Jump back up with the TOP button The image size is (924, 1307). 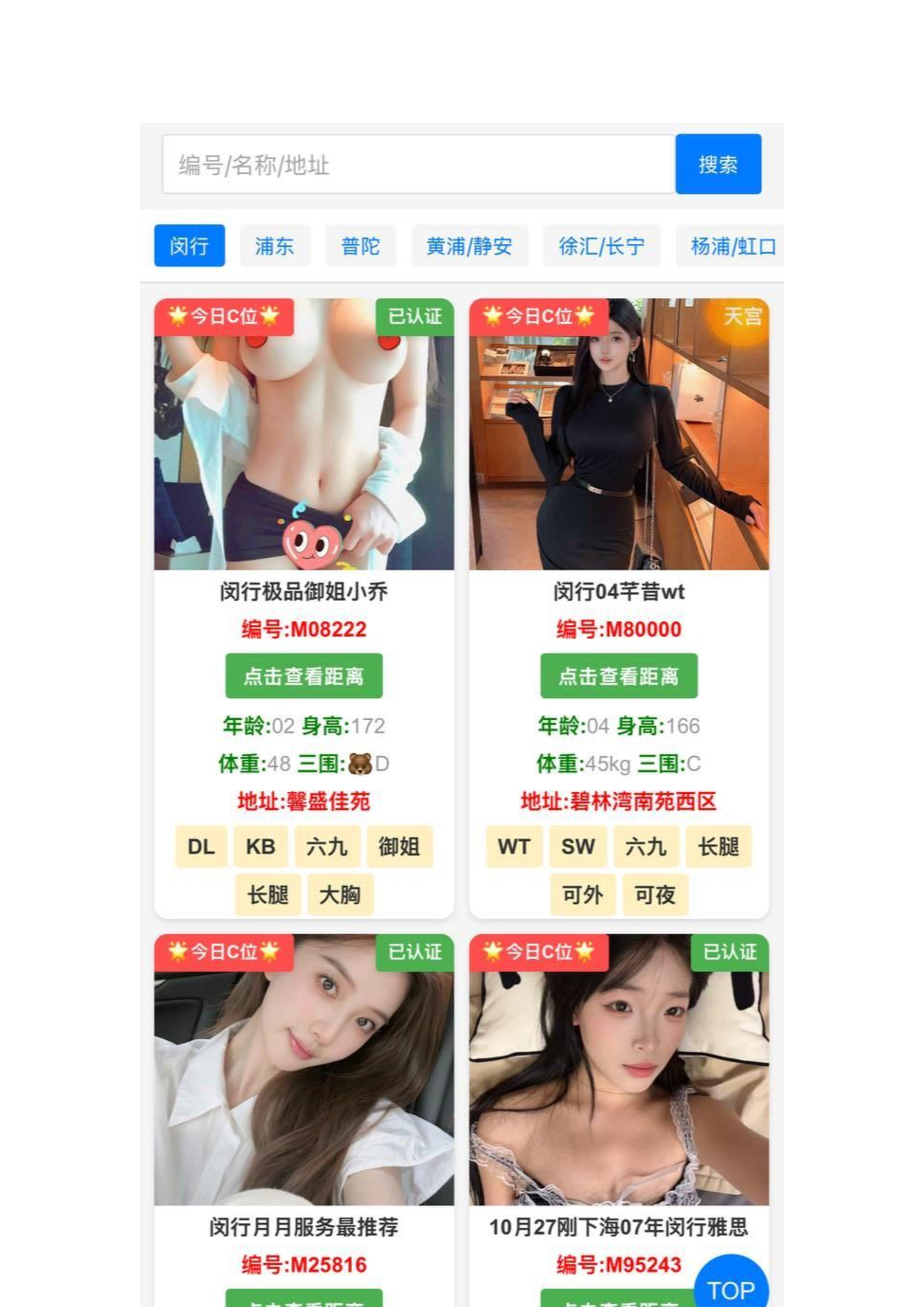pyautogui.click(x=731, y=1289)
